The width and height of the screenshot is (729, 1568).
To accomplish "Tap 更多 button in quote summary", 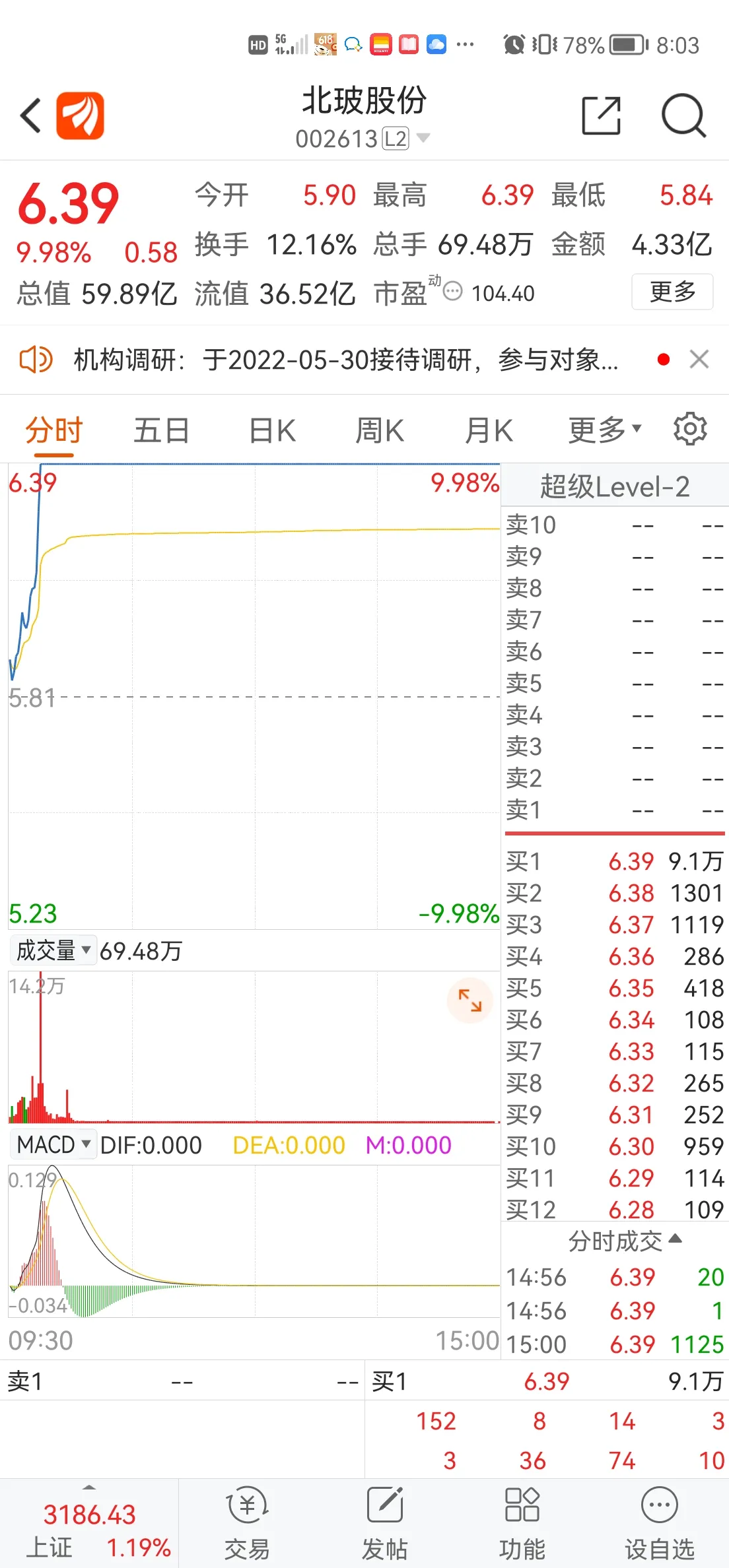I will click(672, 291).
